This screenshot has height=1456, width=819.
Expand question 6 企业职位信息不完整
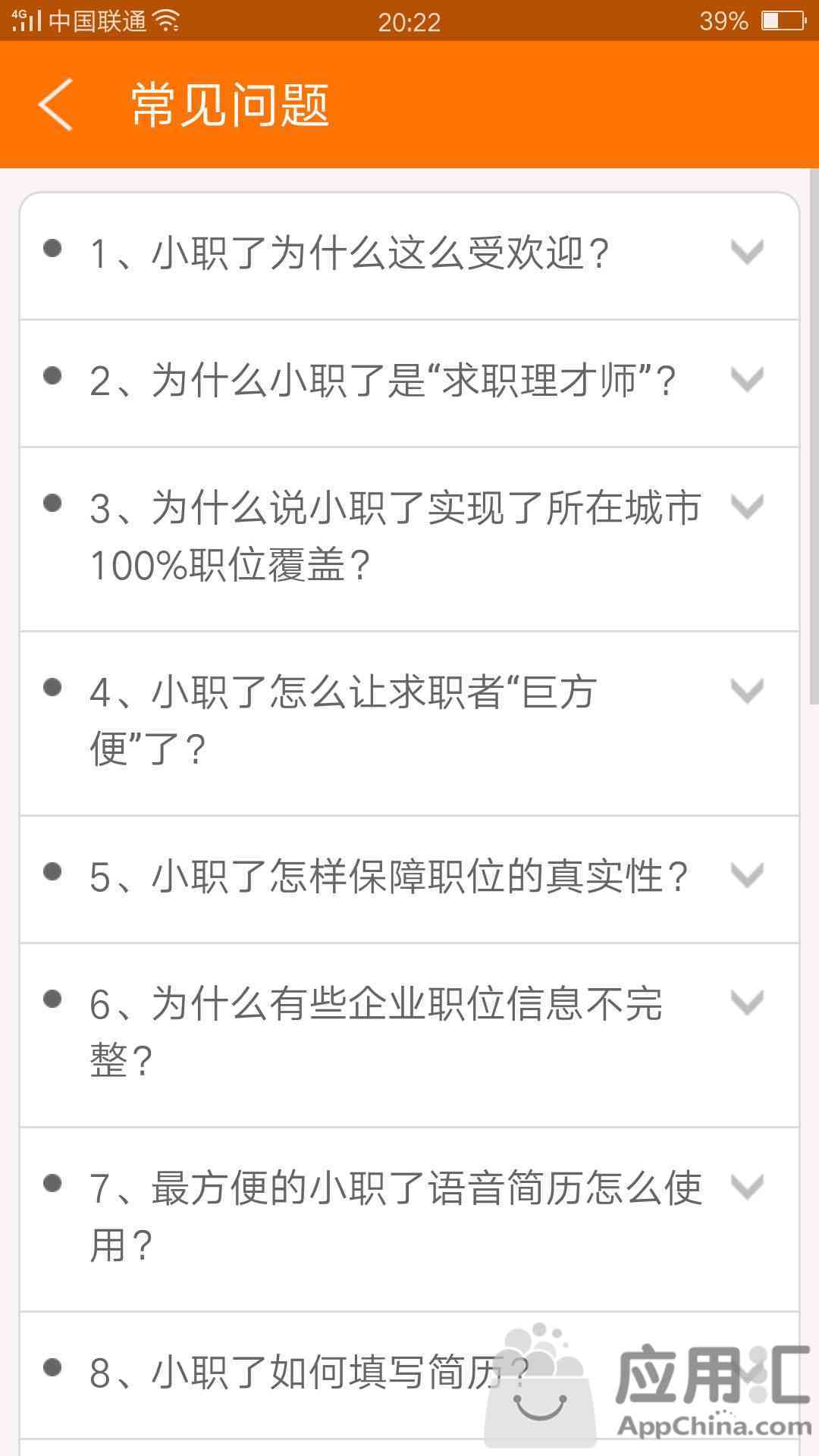tap(409, 1035)
